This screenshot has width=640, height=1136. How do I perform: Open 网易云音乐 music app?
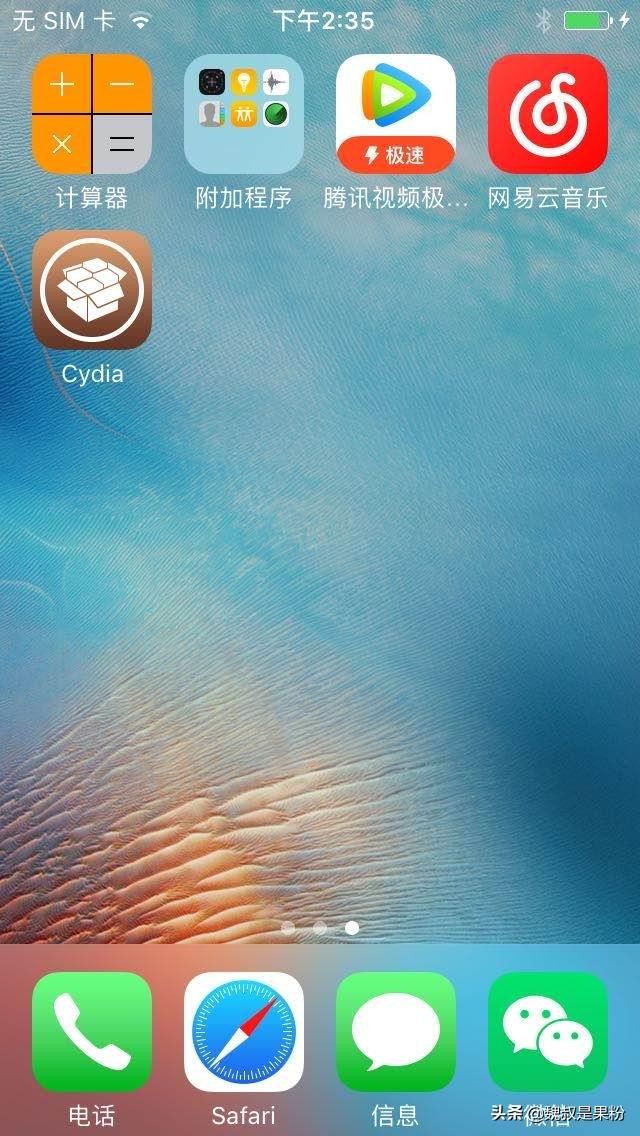[x=548, y=114]
